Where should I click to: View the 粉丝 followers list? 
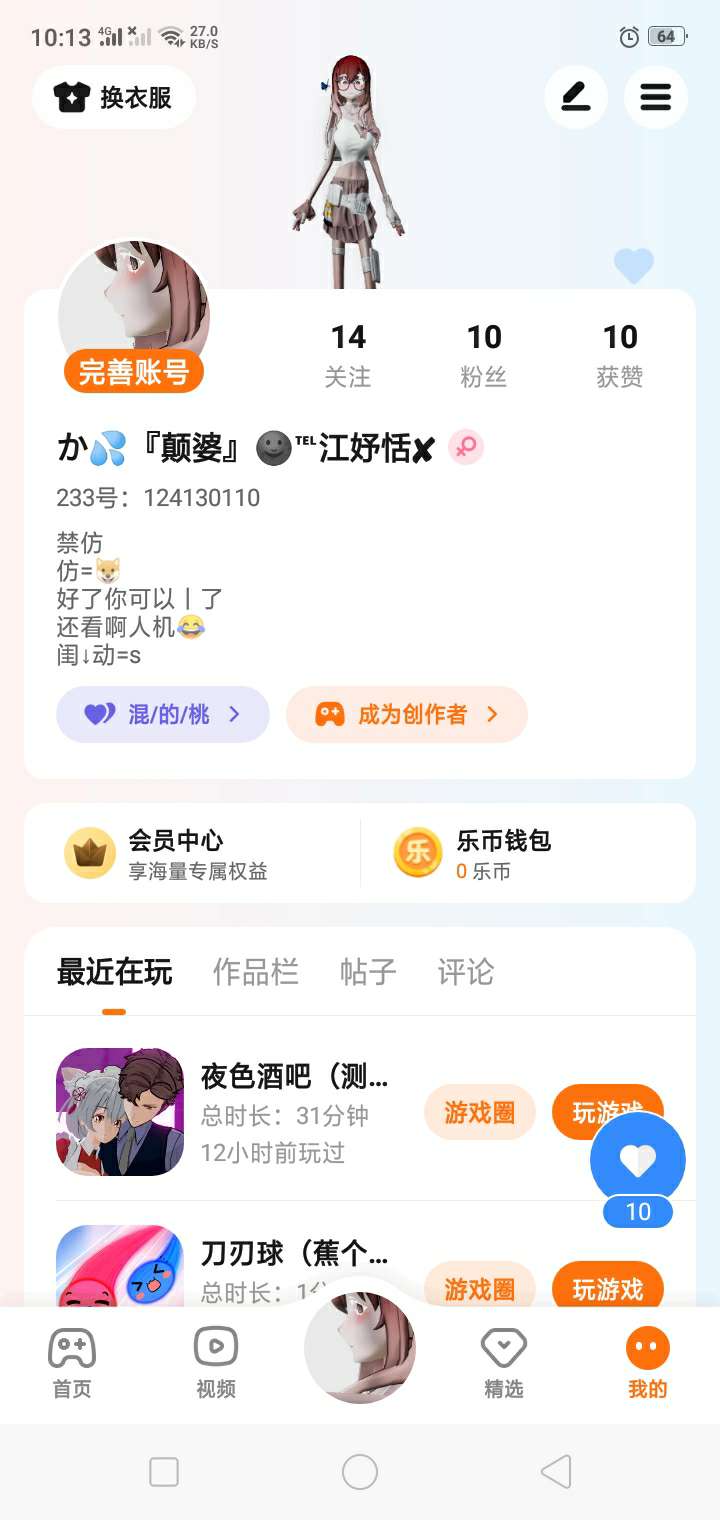pos(484,355)
